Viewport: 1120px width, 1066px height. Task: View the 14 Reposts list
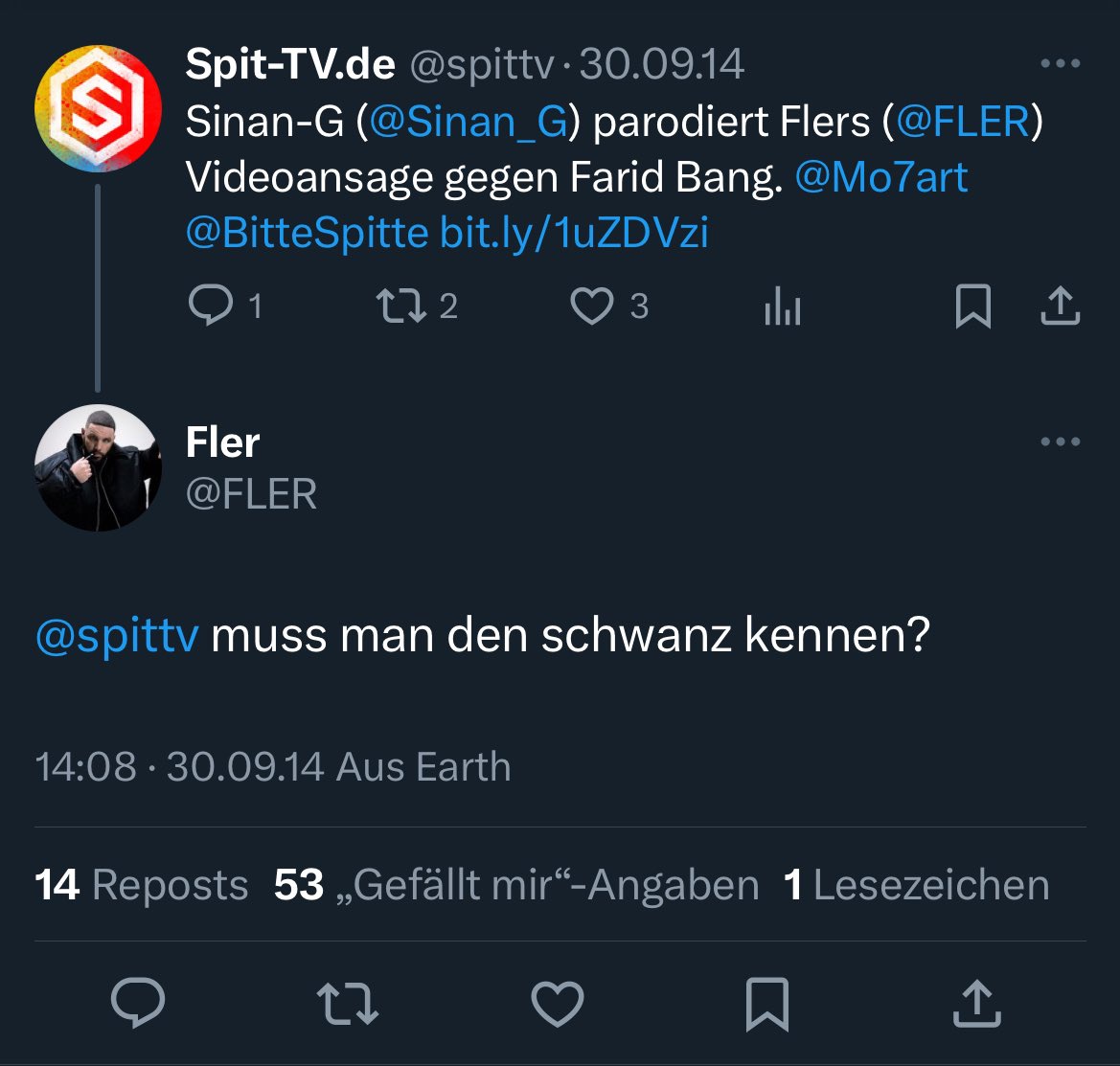click(x=141, y=885)
